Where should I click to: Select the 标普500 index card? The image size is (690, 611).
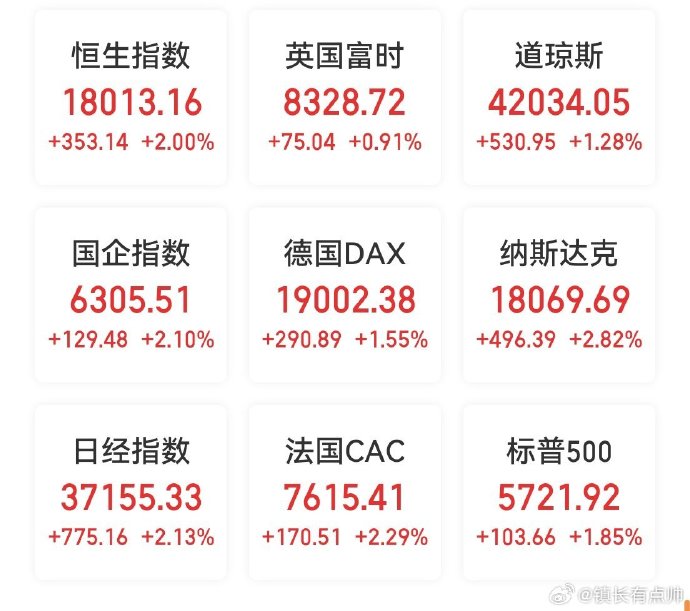(x=559, y=493)
